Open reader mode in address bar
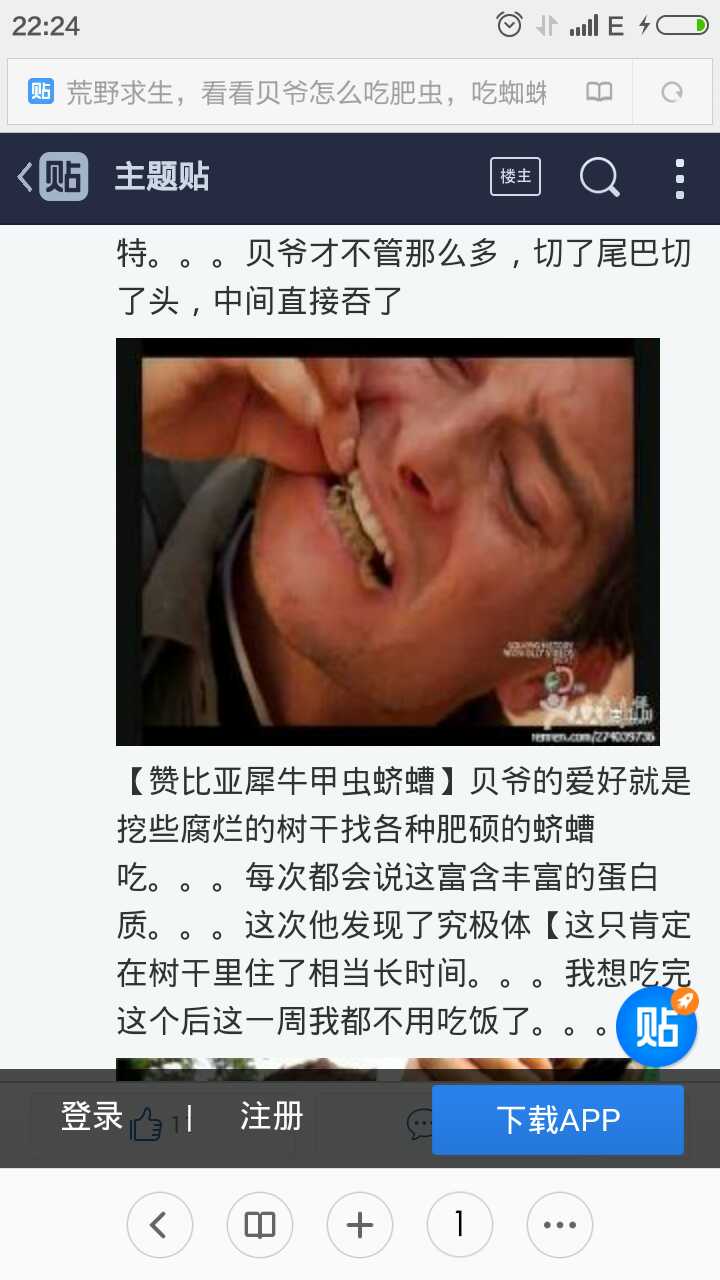Viewport: 720px width, 1280px height. 599,93
